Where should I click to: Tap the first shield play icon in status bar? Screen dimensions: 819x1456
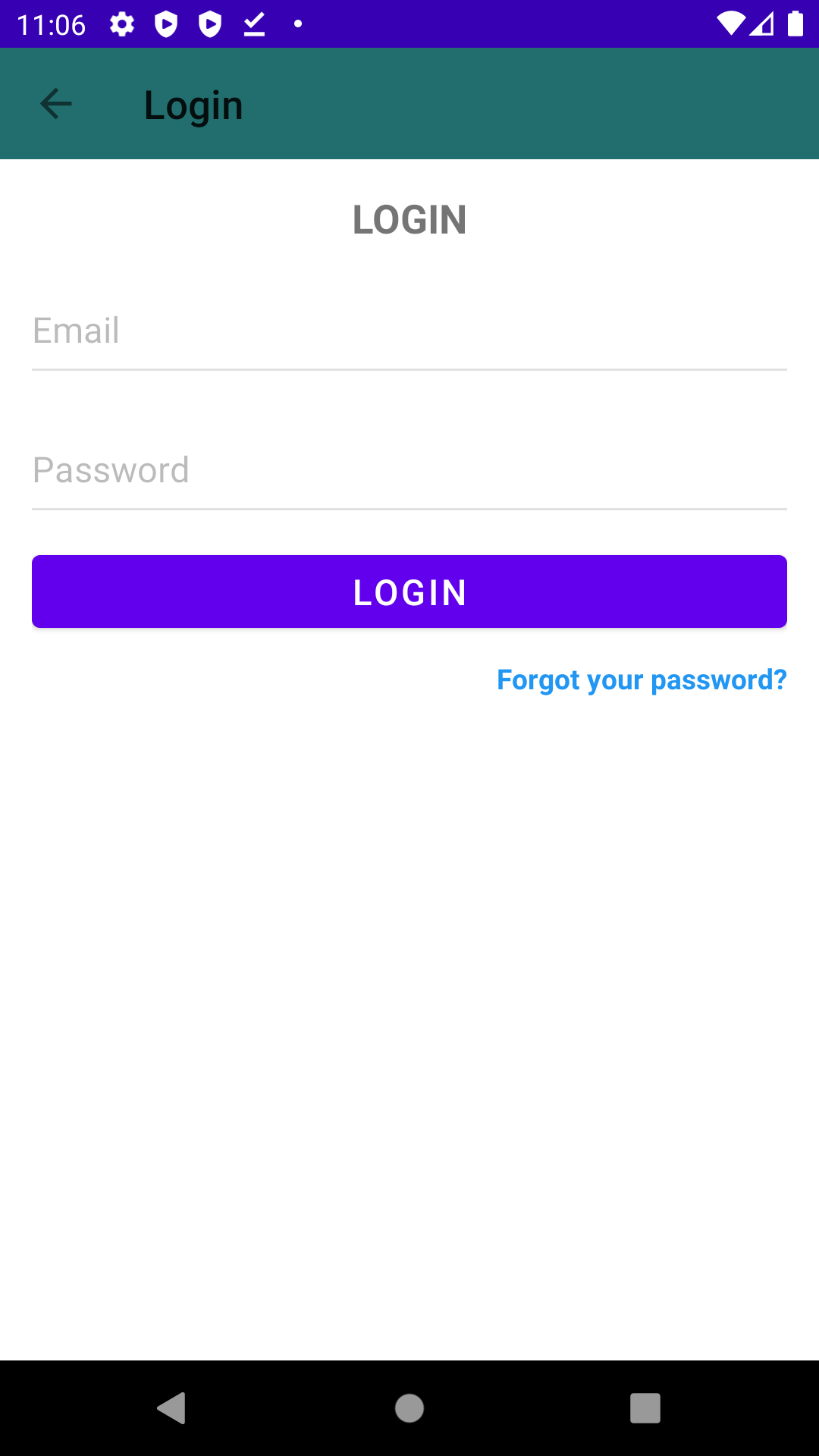click(x=167, y=24)
